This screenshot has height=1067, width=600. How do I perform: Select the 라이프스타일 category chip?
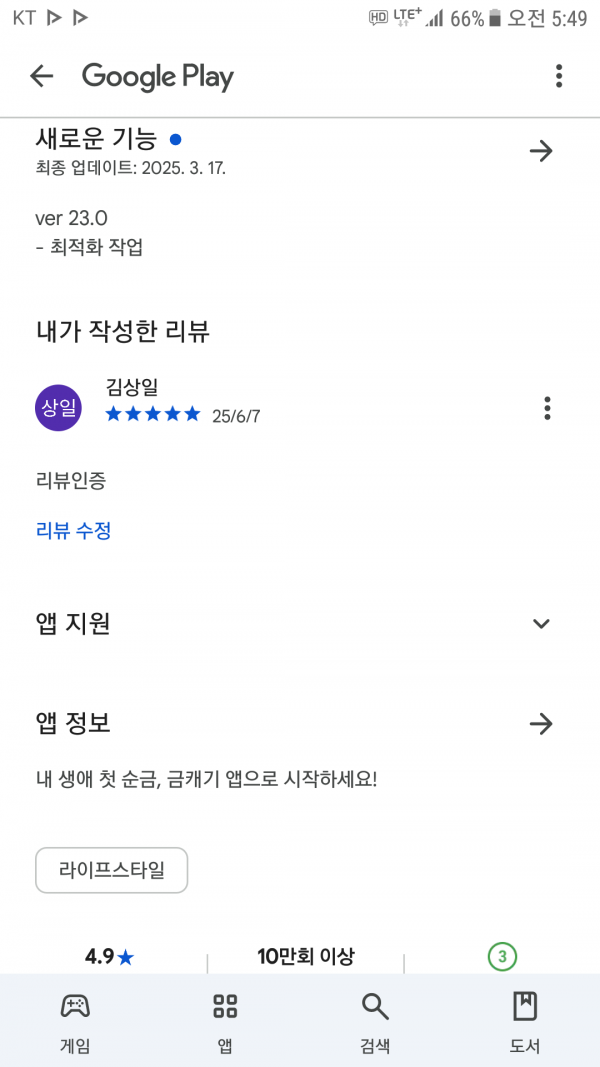tap(111, 870)
